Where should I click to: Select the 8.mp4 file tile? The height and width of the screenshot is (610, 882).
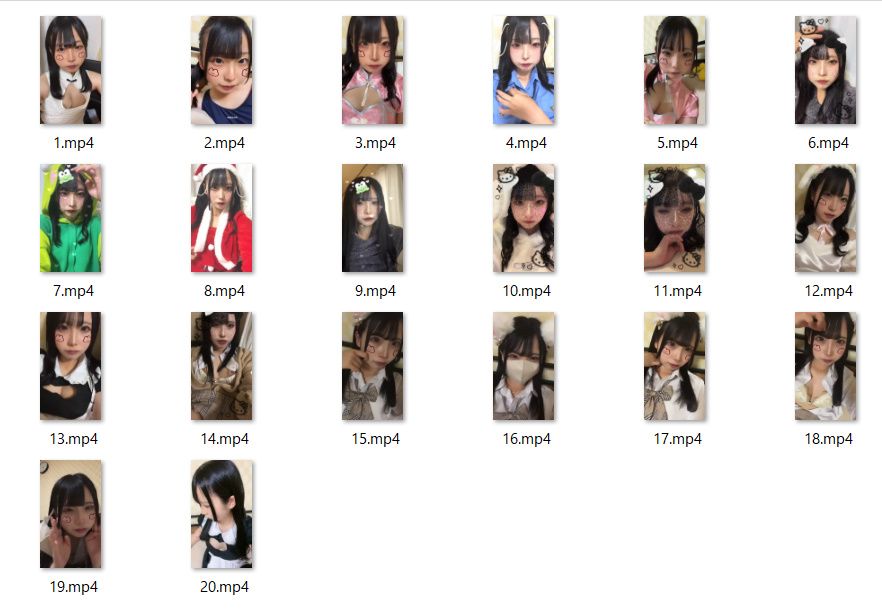[222, 218]
